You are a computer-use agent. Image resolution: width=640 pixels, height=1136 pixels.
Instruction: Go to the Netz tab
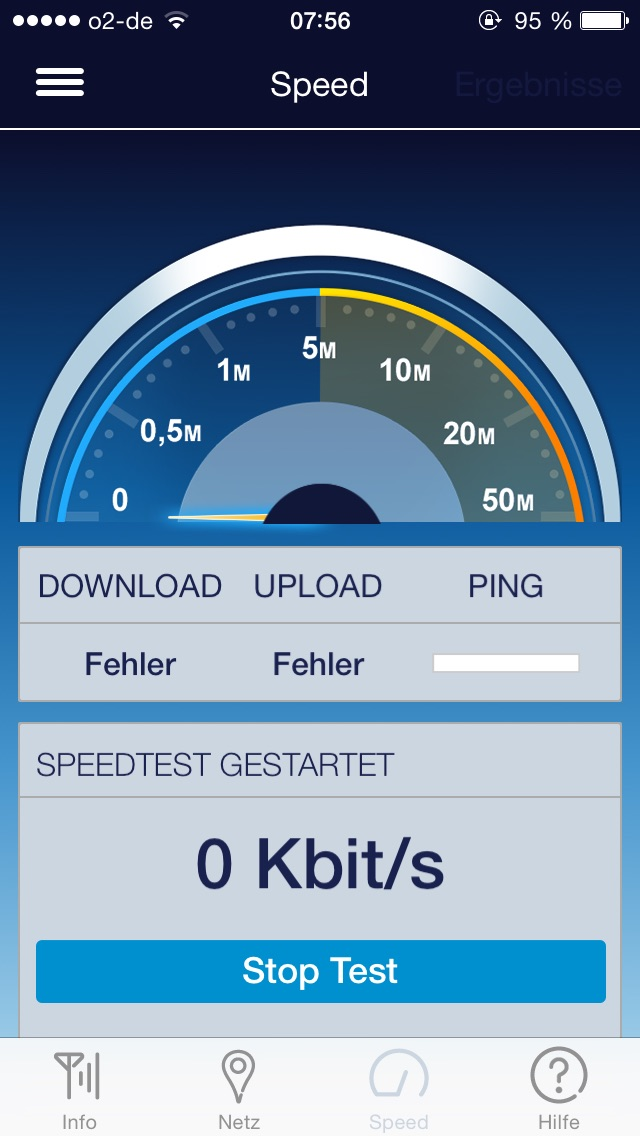tap(239, 1089)
